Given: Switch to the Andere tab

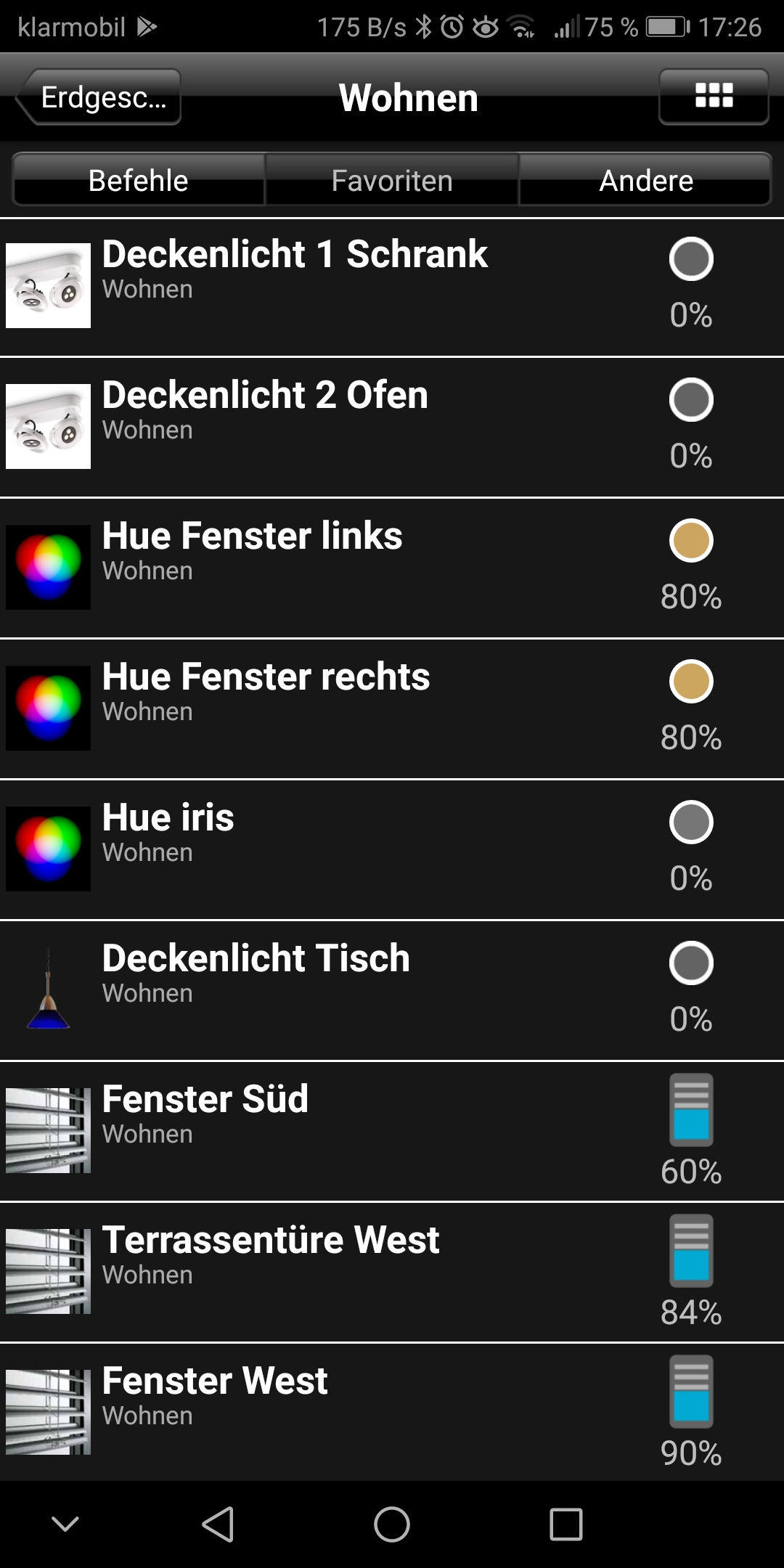Looking at the screenshot, I should tap(645, 180).
